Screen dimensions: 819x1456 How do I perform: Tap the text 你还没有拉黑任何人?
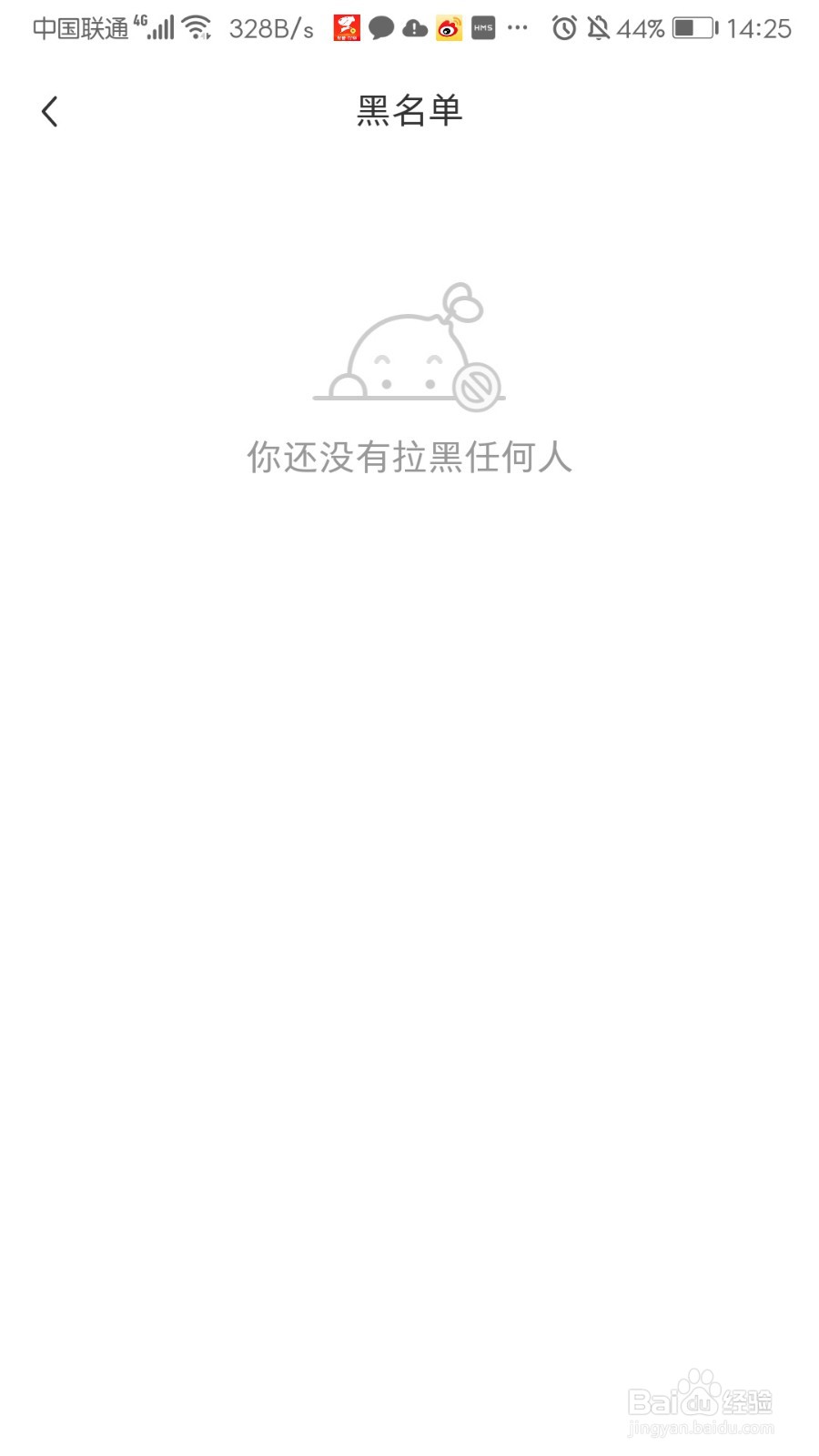[x=409, y=460]
